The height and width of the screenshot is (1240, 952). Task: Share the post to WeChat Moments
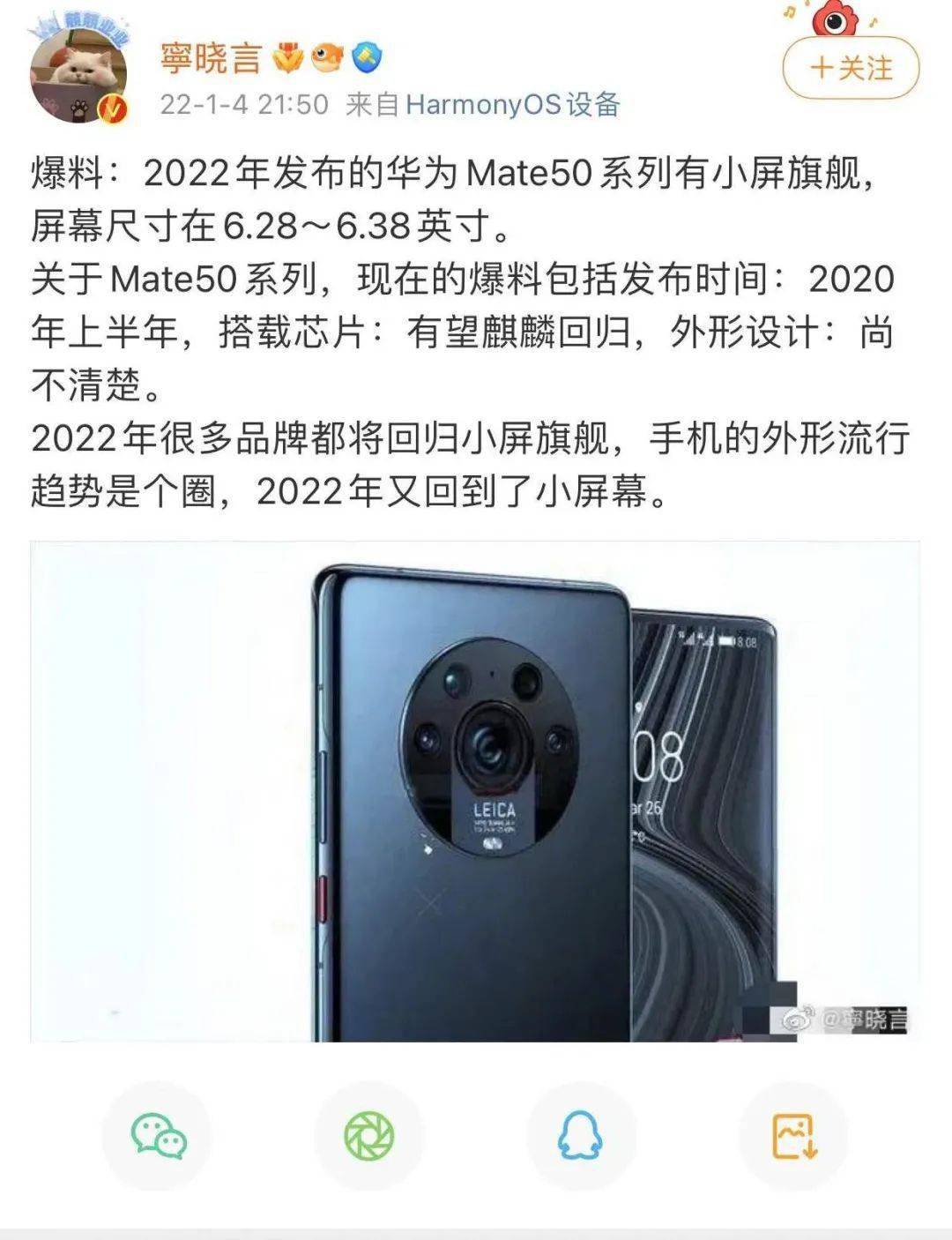369,1135
